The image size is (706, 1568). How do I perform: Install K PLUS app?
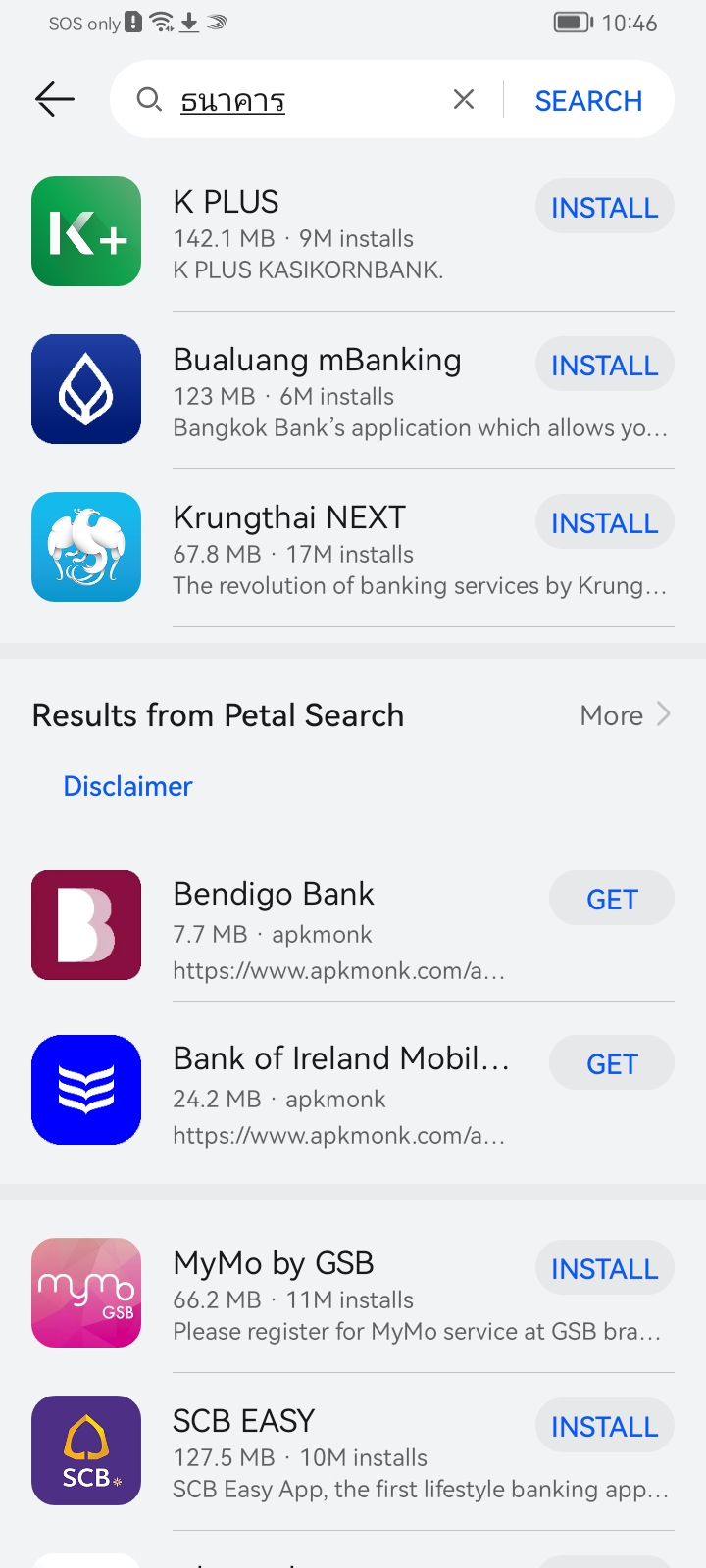pos(604,207)
